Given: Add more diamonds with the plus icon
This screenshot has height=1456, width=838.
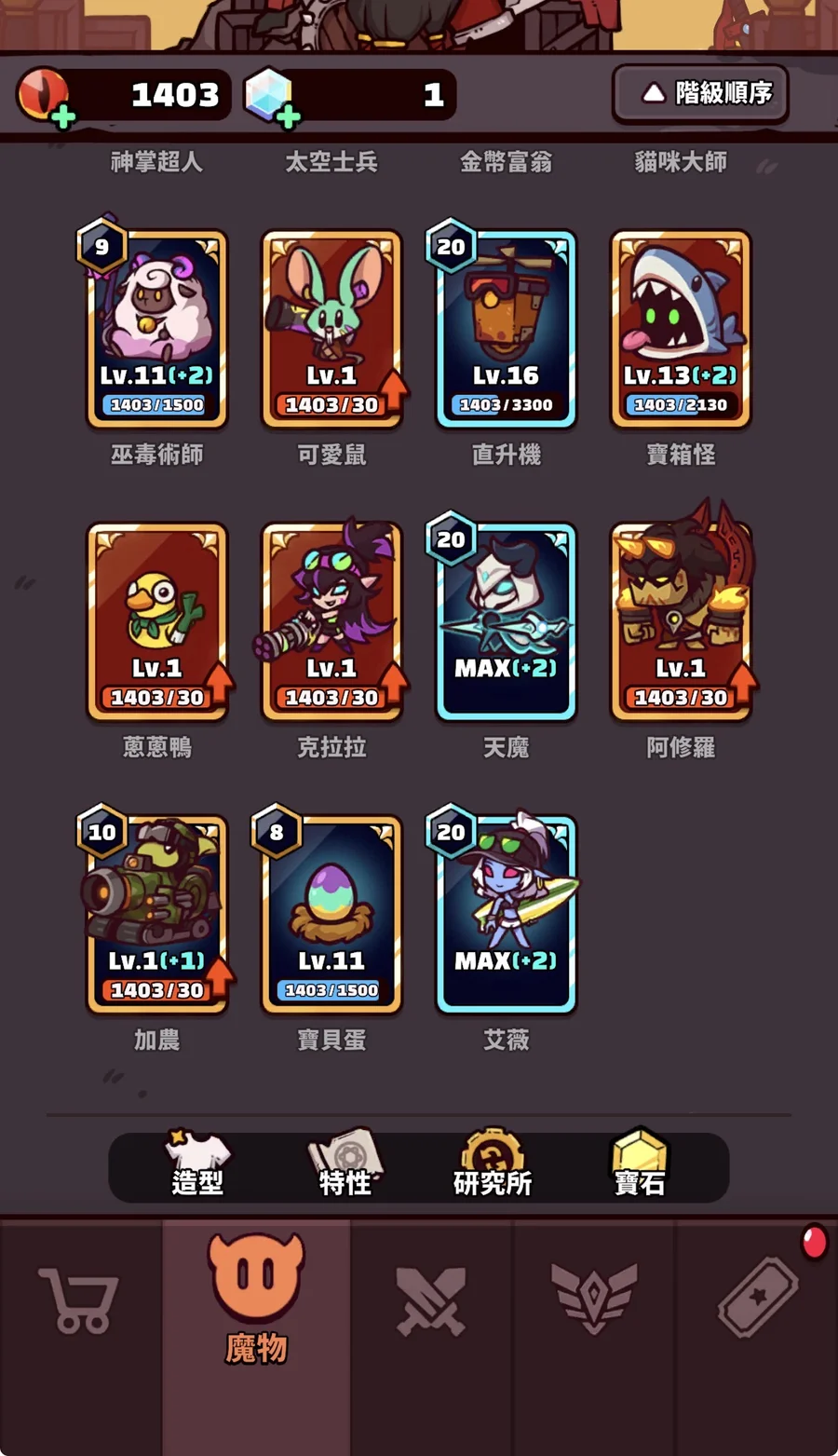Looking at the screenshot, I should tap(289, 117).
